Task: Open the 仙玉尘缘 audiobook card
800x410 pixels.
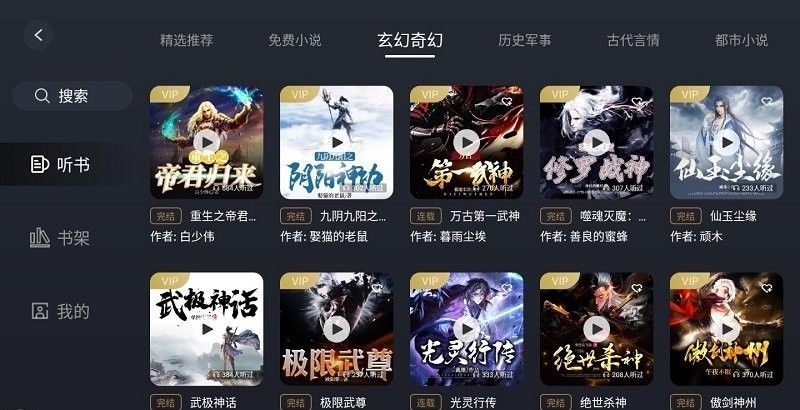Action: coord(726,142)
